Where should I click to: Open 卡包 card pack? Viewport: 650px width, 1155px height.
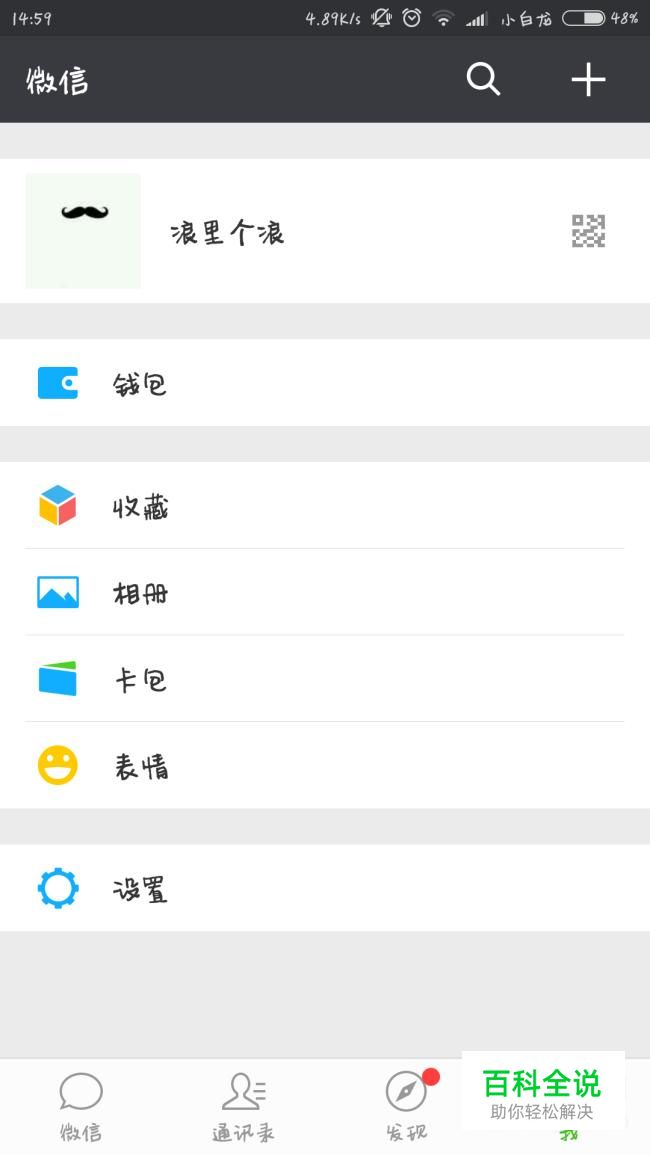coord(325,680)
